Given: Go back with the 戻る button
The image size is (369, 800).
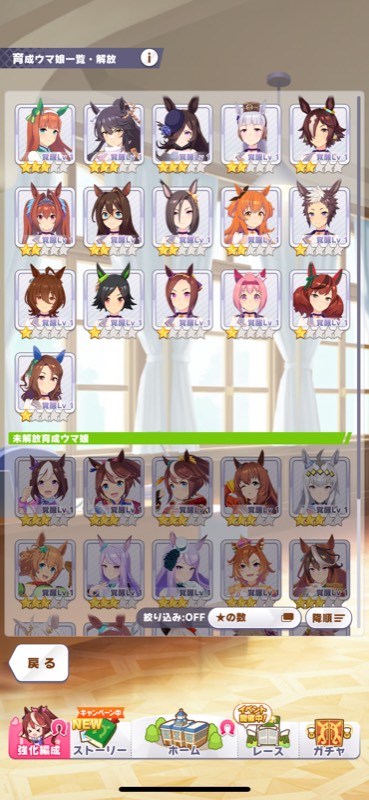Looking at the screenshot, I should [x=39, y=663].
